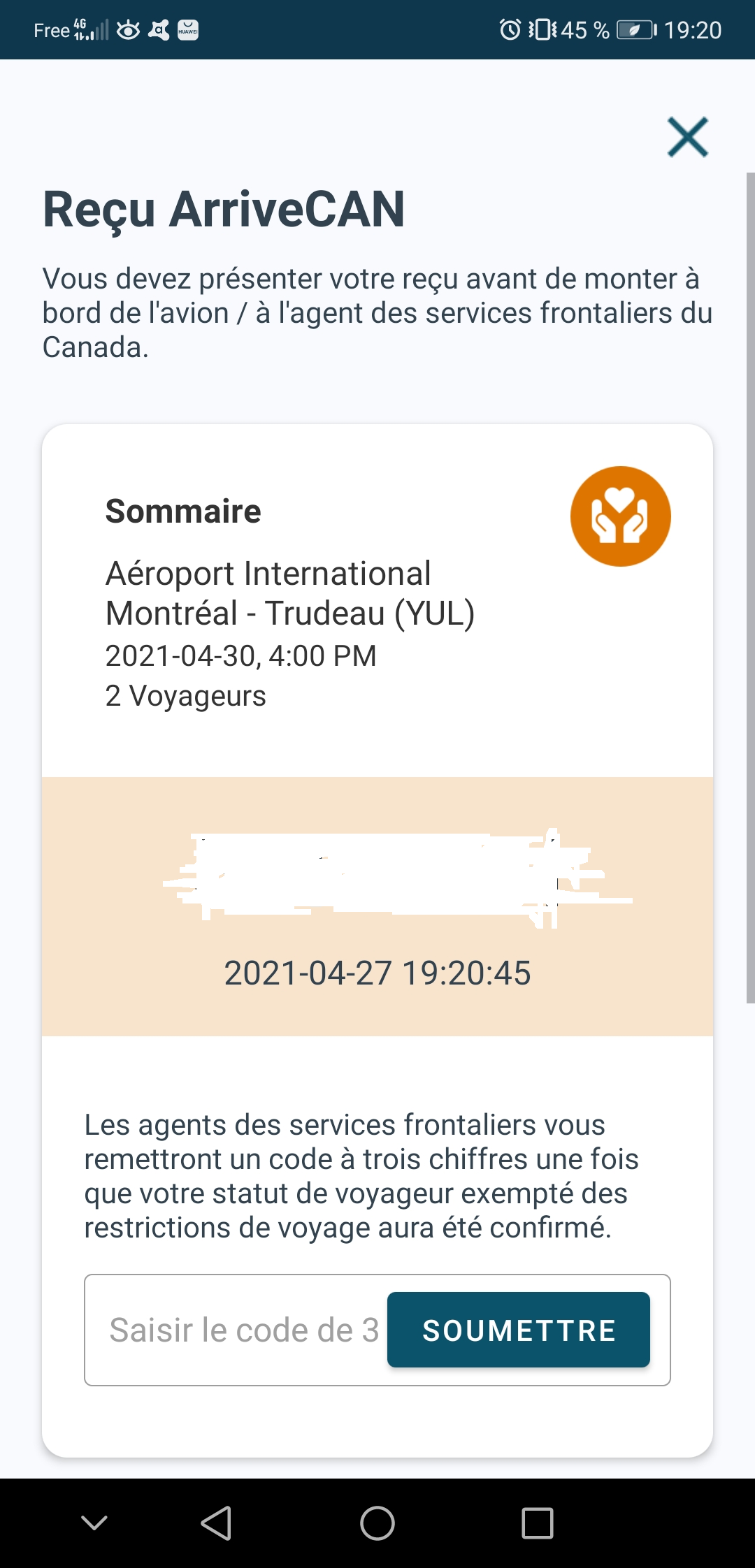Open recent apps

[538, 1523]
